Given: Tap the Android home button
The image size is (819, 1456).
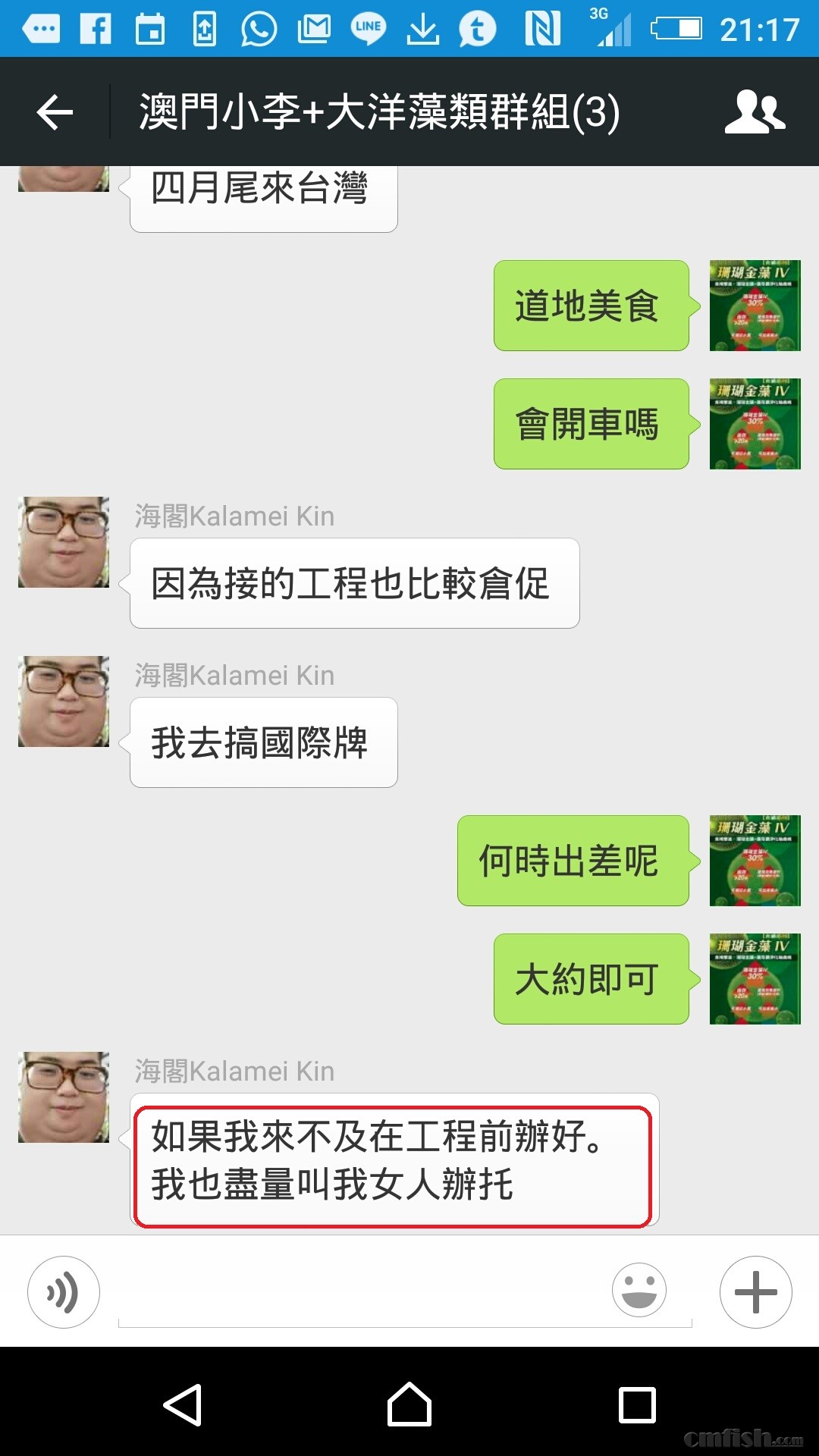Looking at the screenshot, I should pos(409,1404).
